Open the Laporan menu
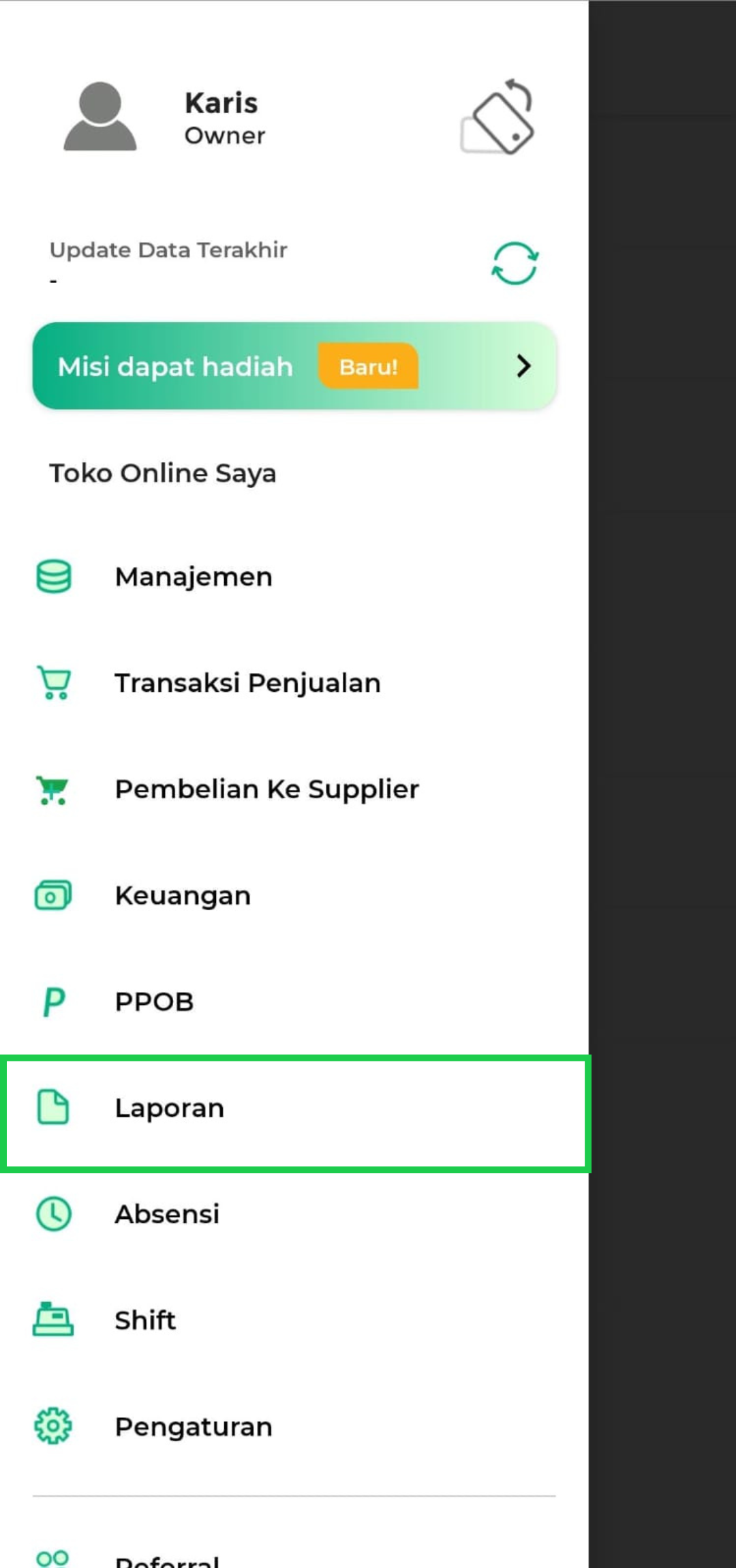This screenshot has width=736, height=1568. tap(169, 1109)
